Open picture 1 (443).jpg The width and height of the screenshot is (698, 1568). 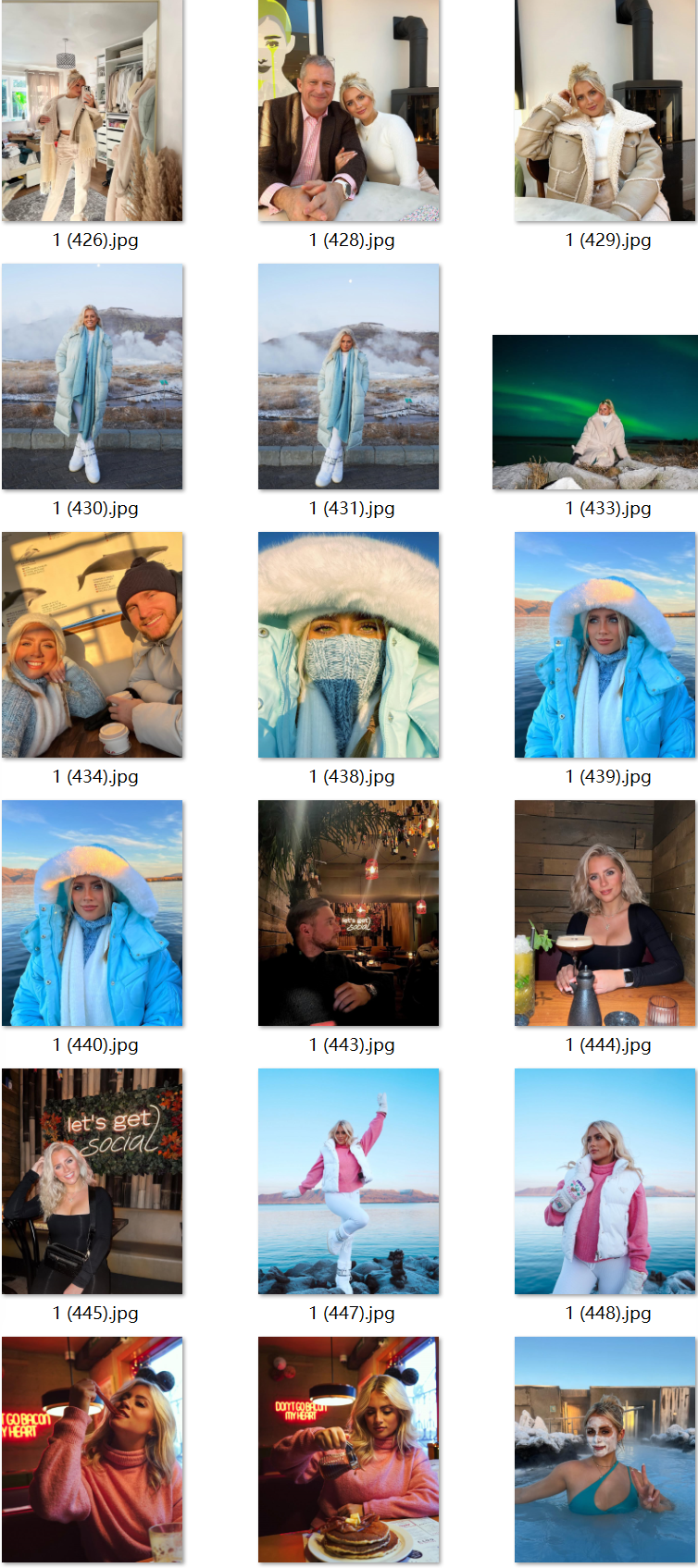coord(349,913)
